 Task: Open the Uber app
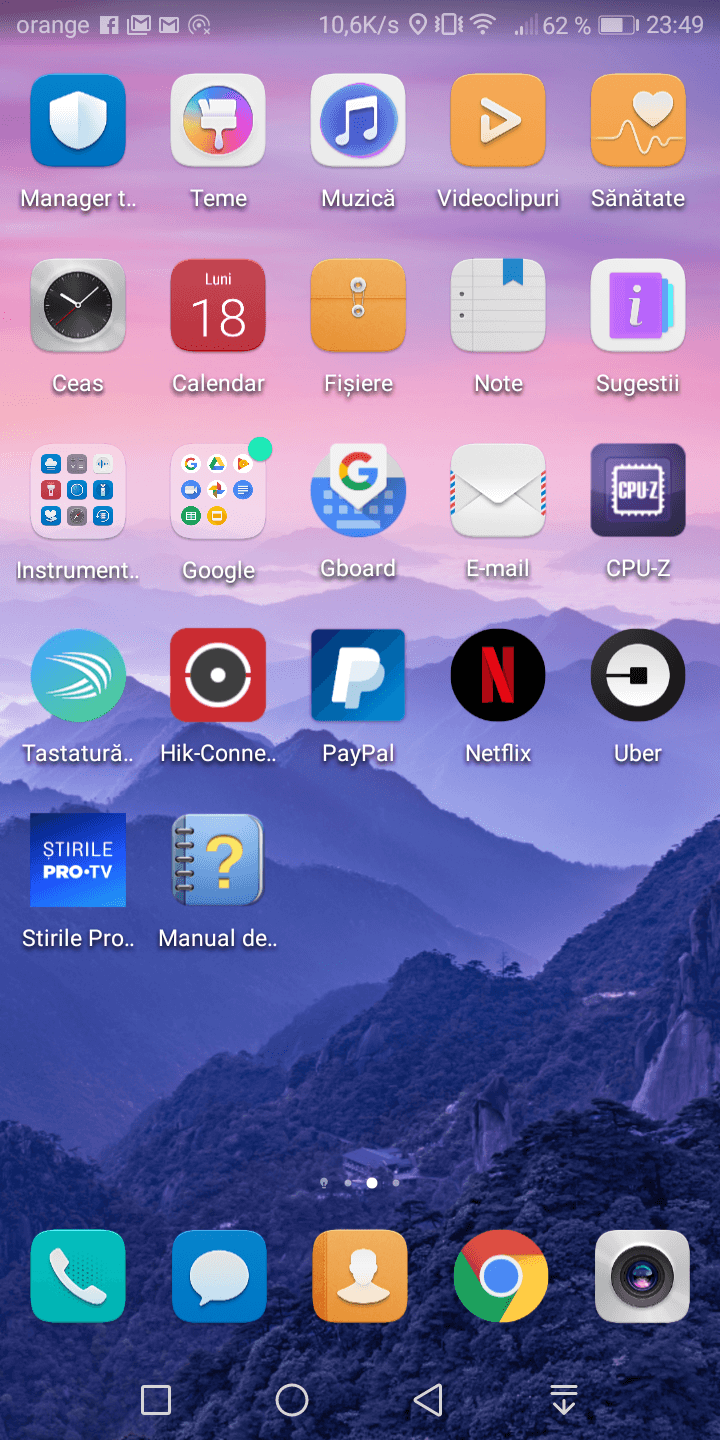coord(638,675)
